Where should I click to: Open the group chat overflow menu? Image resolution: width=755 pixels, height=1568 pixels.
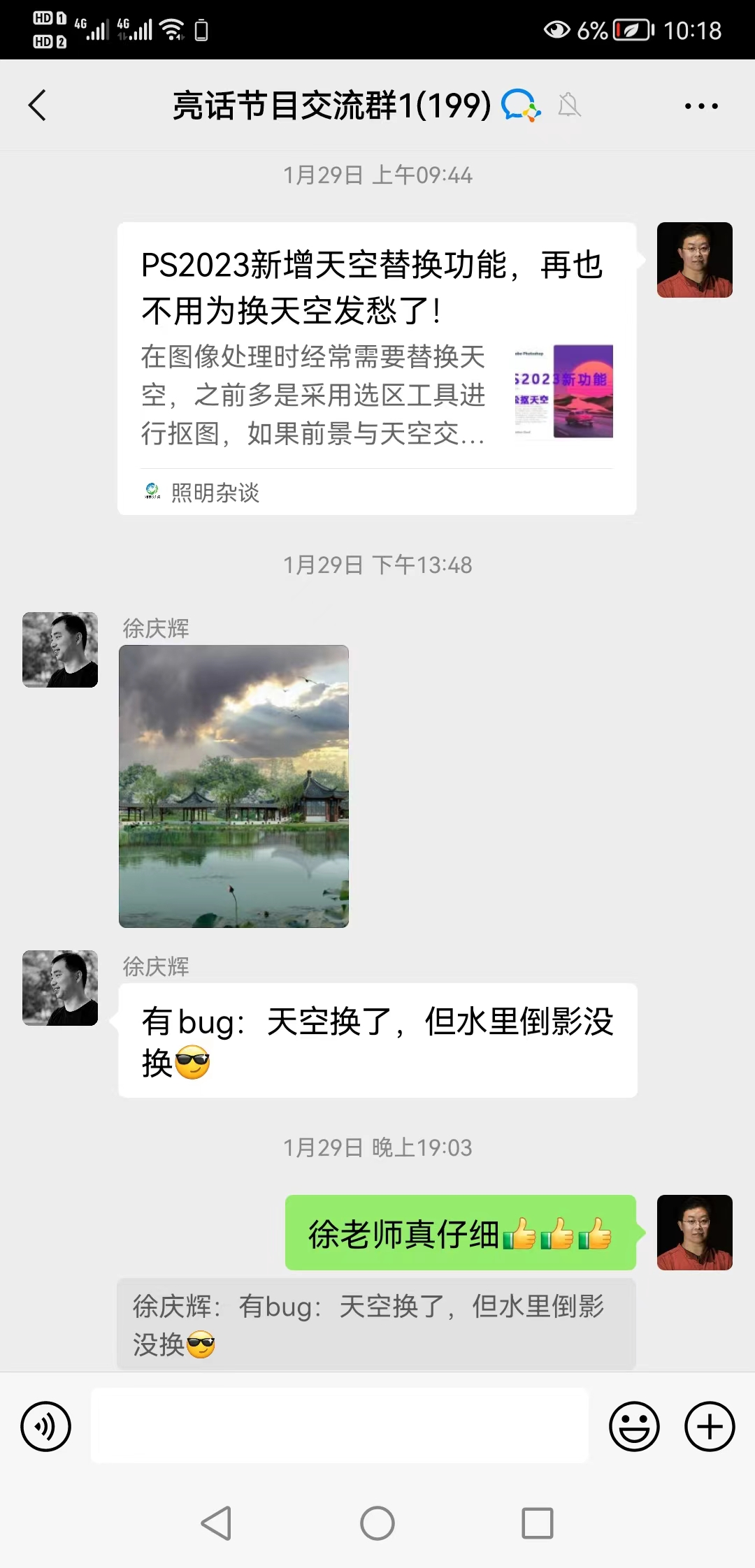pos(700,106)
